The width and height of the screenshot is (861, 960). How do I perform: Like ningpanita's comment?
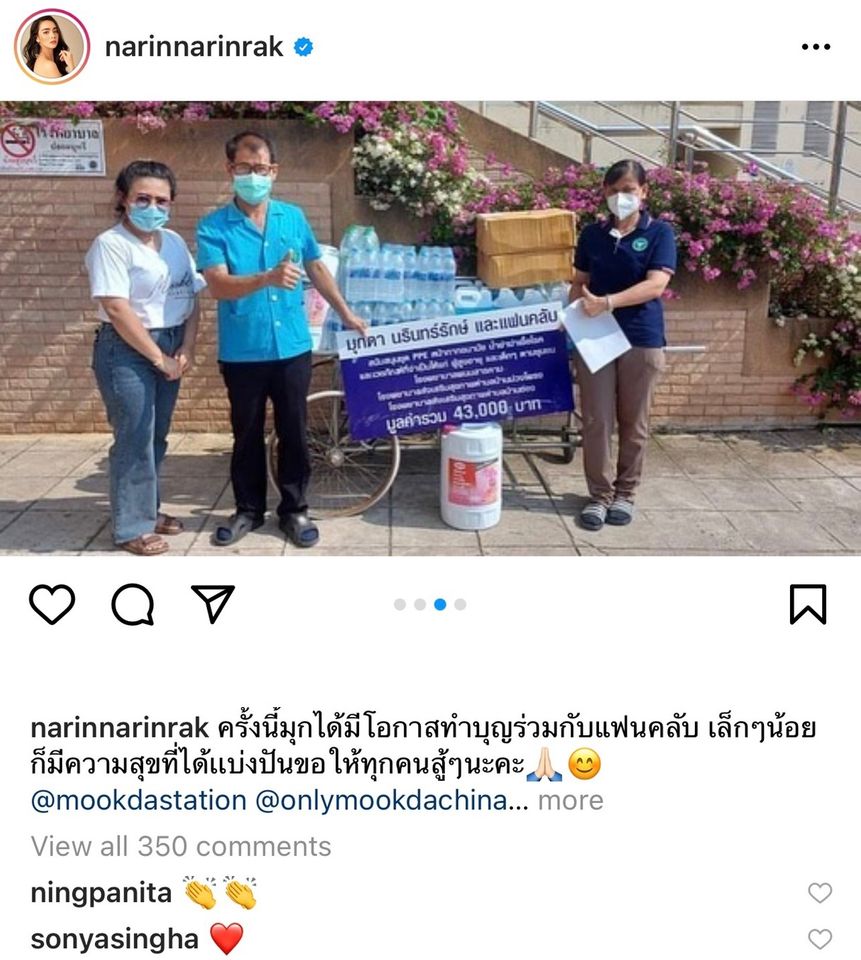[820, 893]
